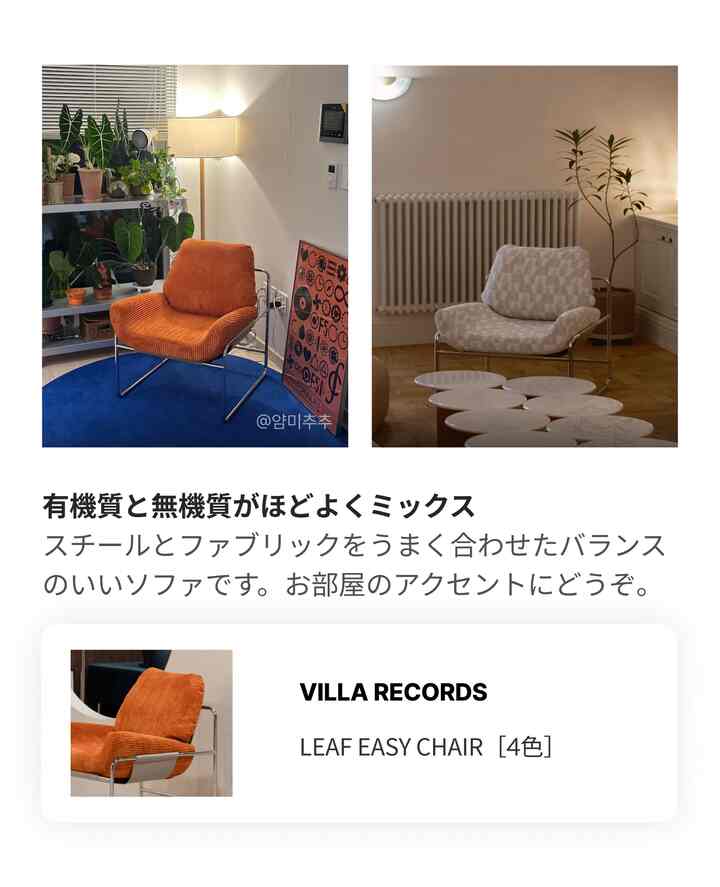This screenshot has width=720, height=887.
Task: Open the VILLA RECORDS Leaf Easy Chair card
Action: tap(359, 722)
